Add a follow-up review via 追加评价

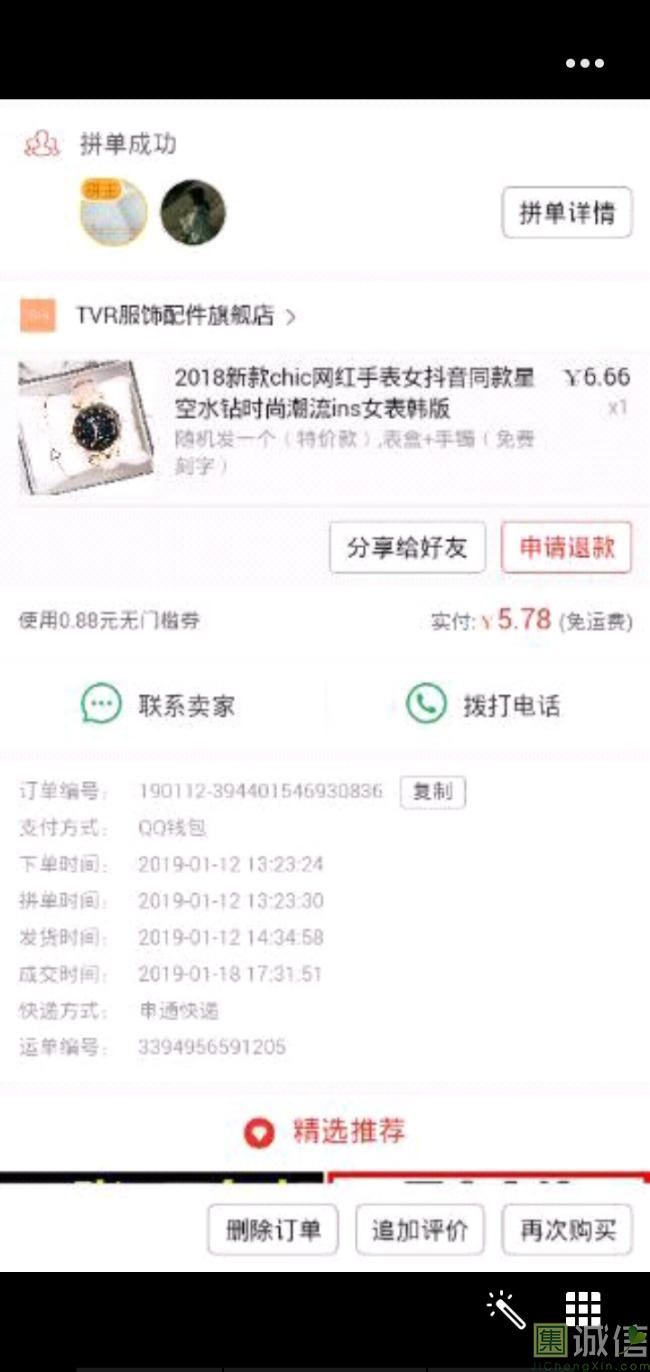[420, 1229]
